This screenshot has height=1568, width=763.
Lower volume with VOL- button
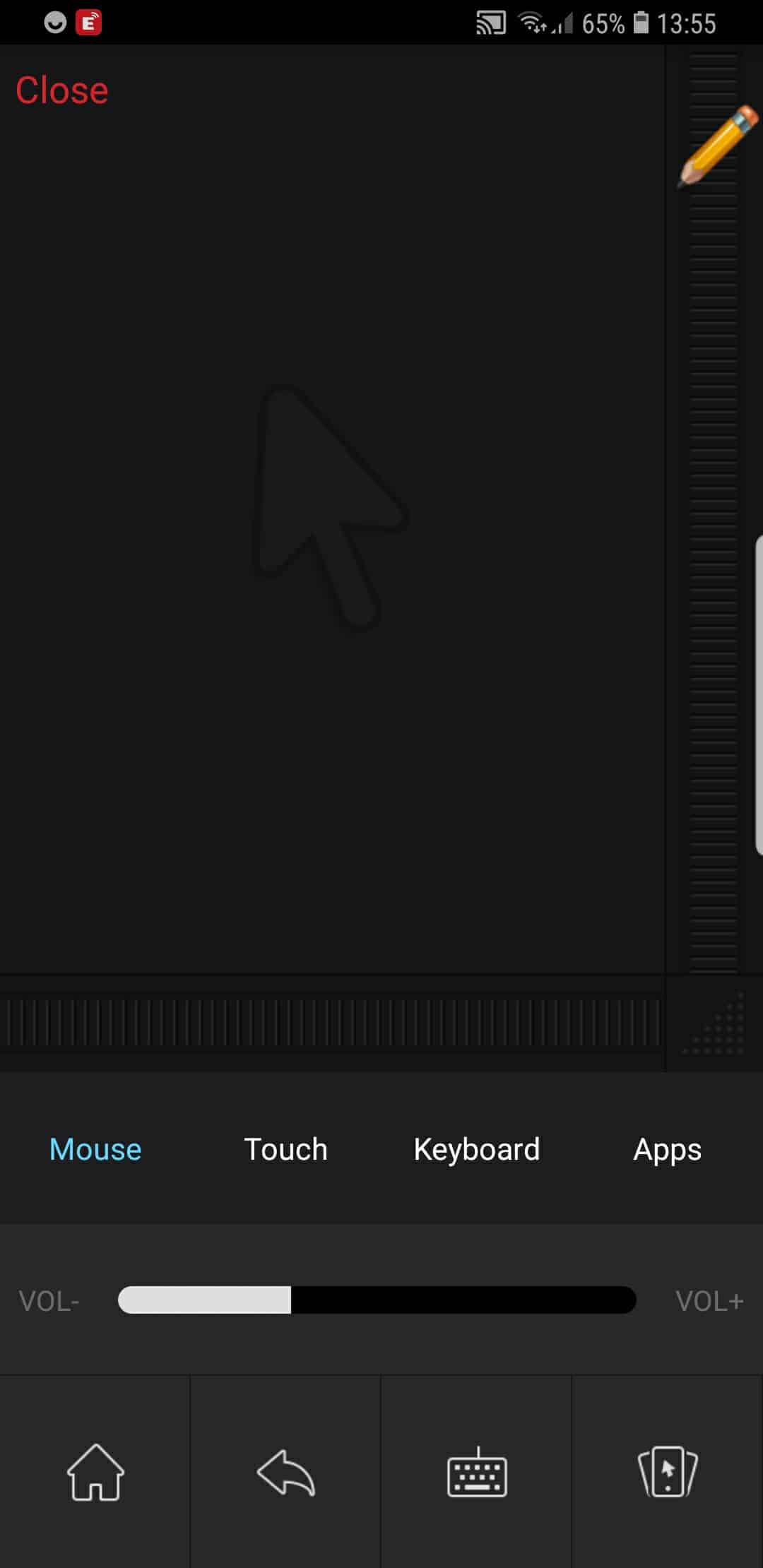point(49,1300)
